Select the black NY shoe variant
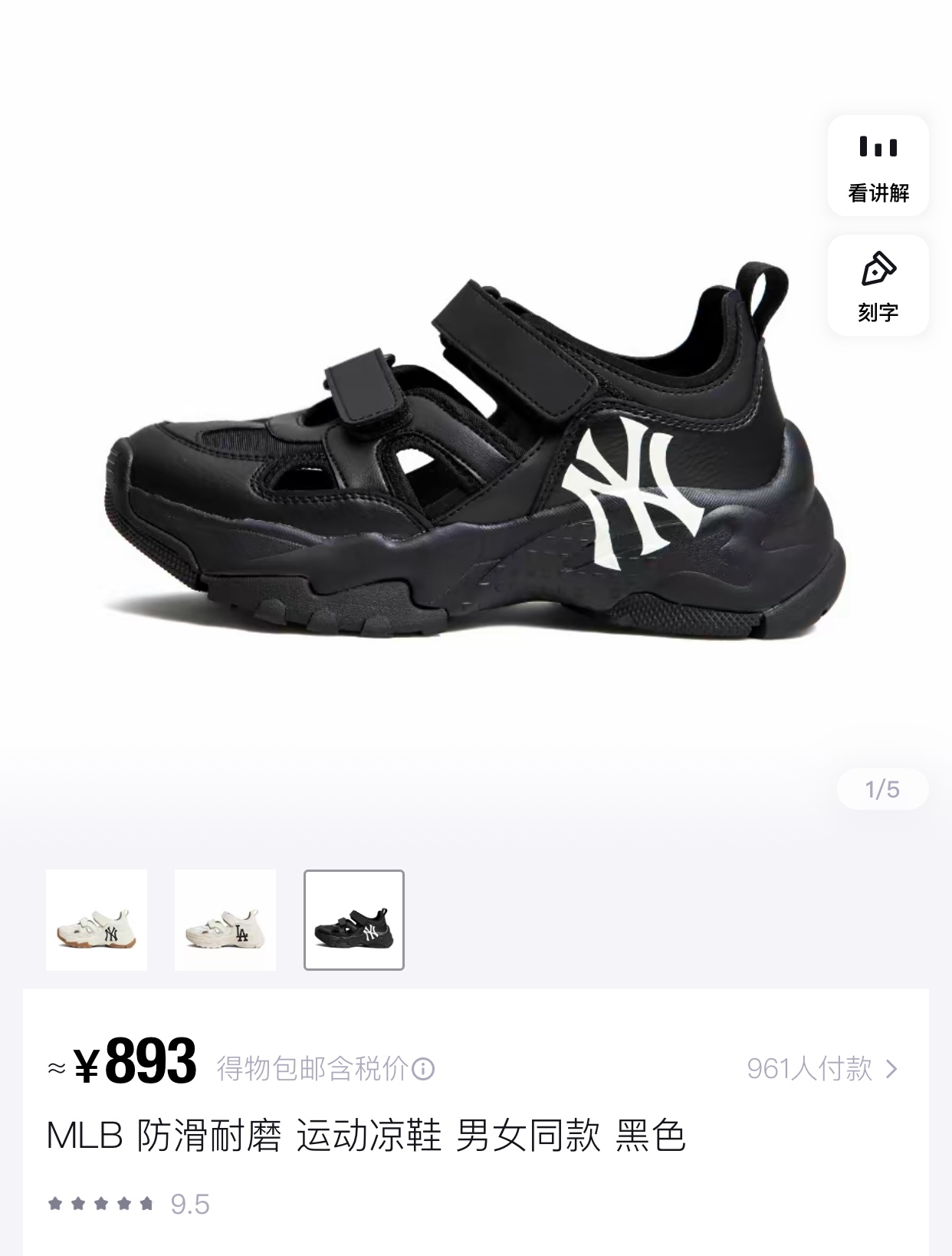 [354, 920]
